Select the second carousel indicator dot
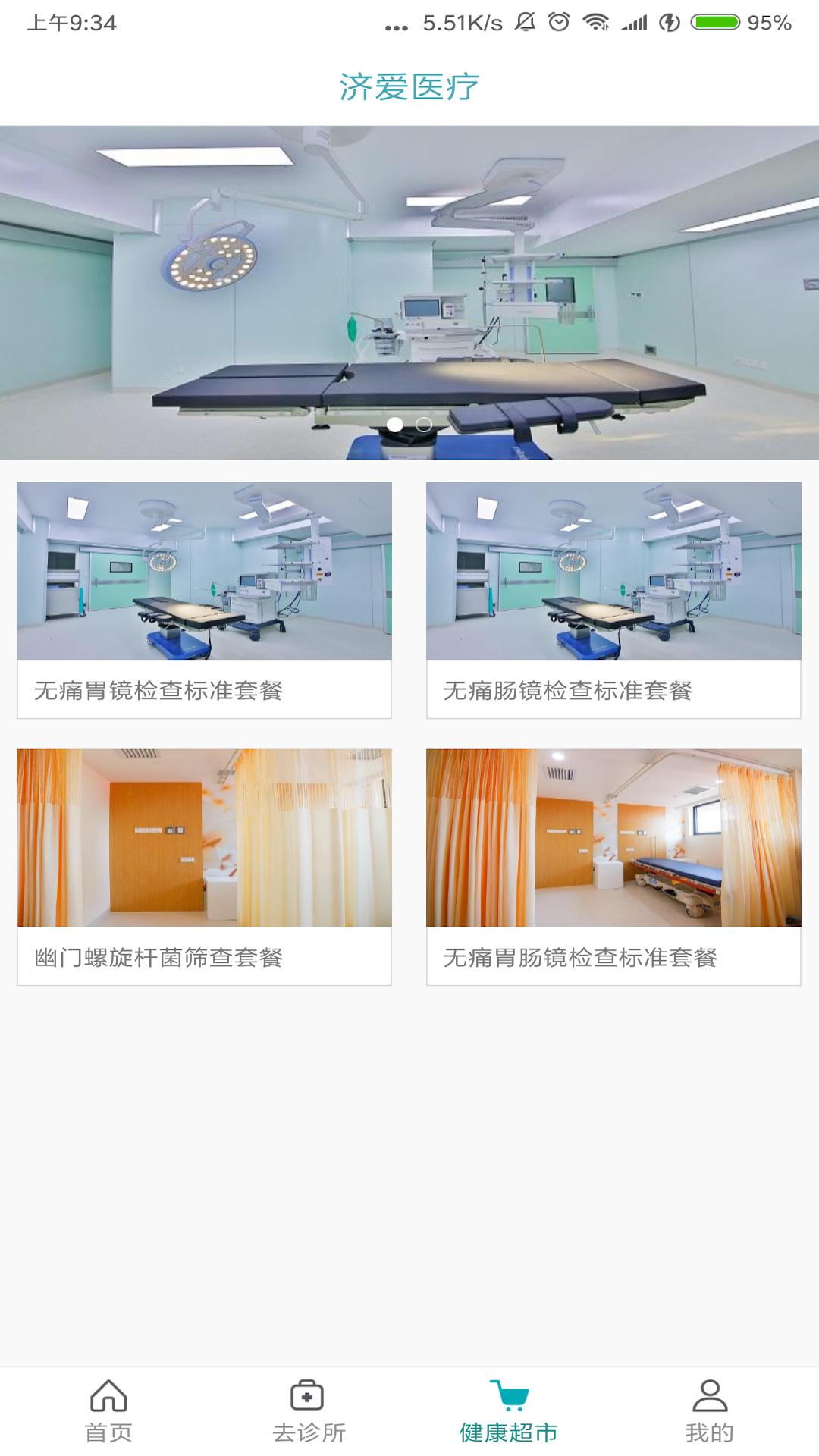Screen dimensions: 819x1456 (x=422, y=425)
